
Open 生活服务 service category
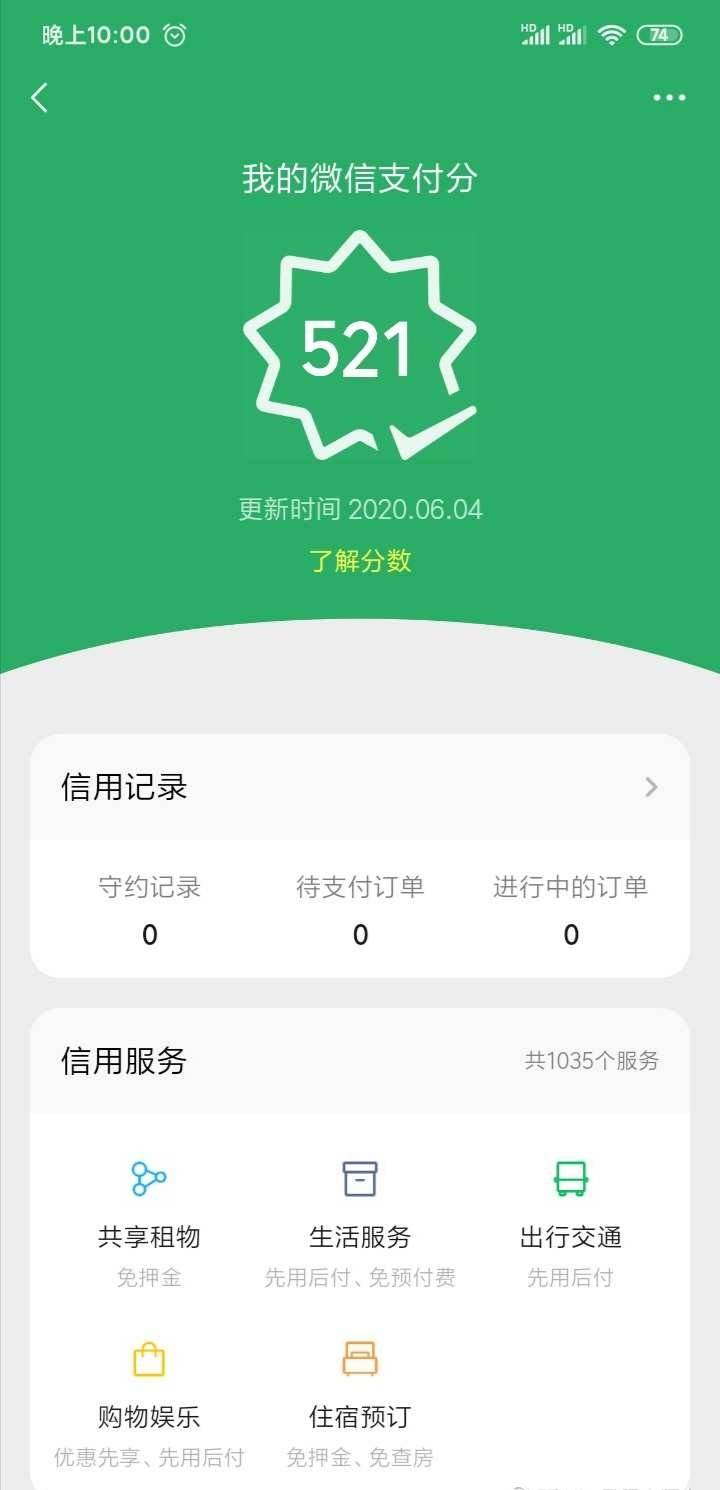[360, 1224]
